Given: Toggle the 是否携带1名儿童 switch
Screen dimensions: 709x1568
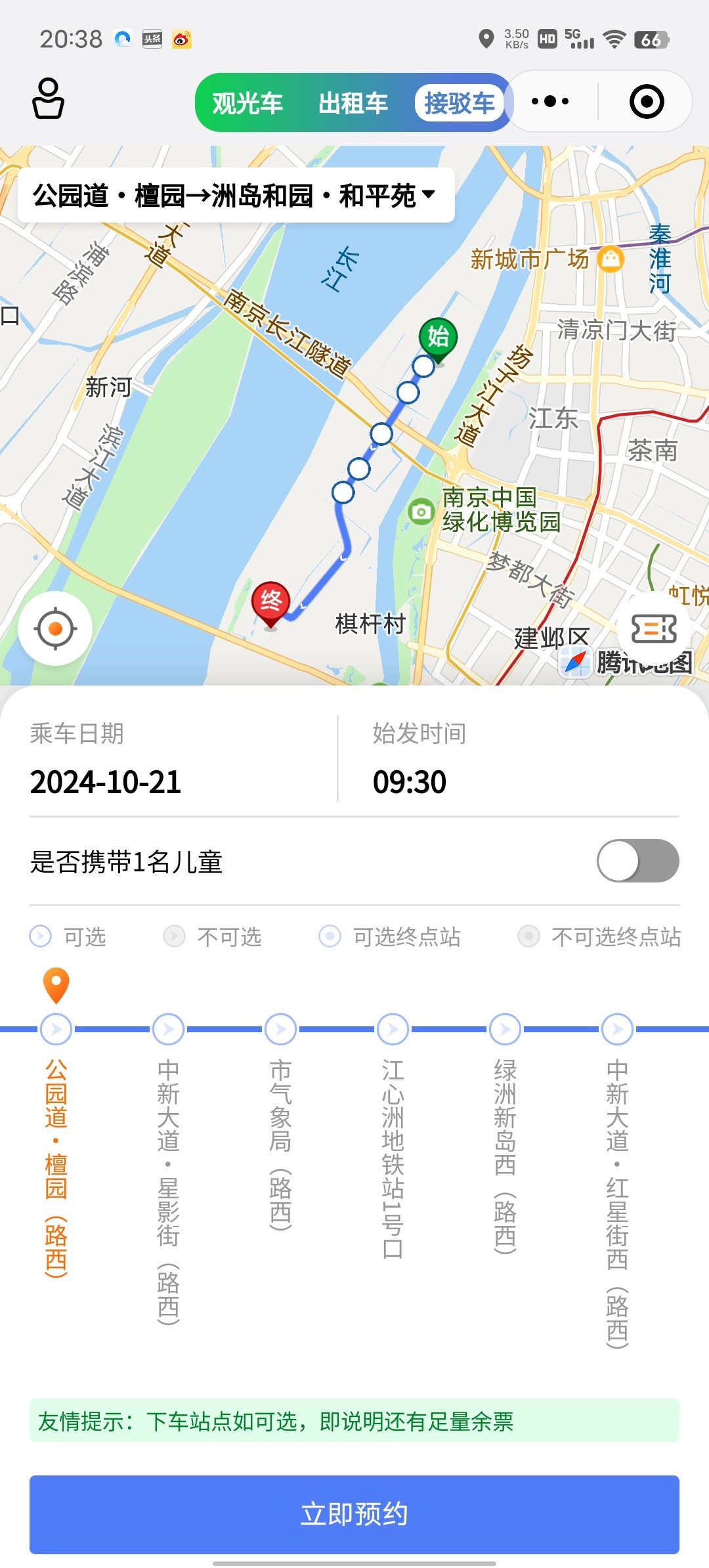Looking at the screenshot, I should tap(637, 861).
